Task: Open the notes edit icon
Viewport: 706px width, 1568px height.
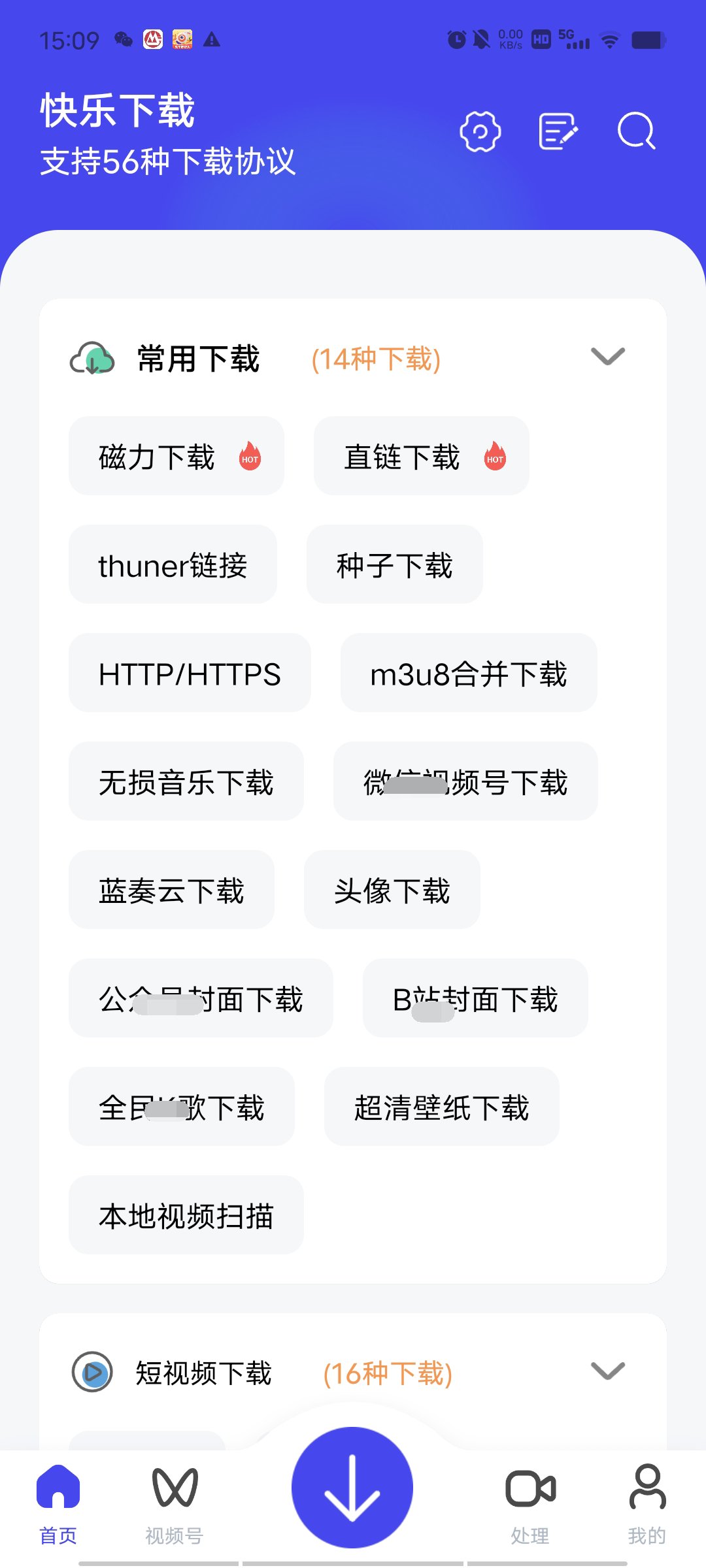Action: [x=558, y=131]
